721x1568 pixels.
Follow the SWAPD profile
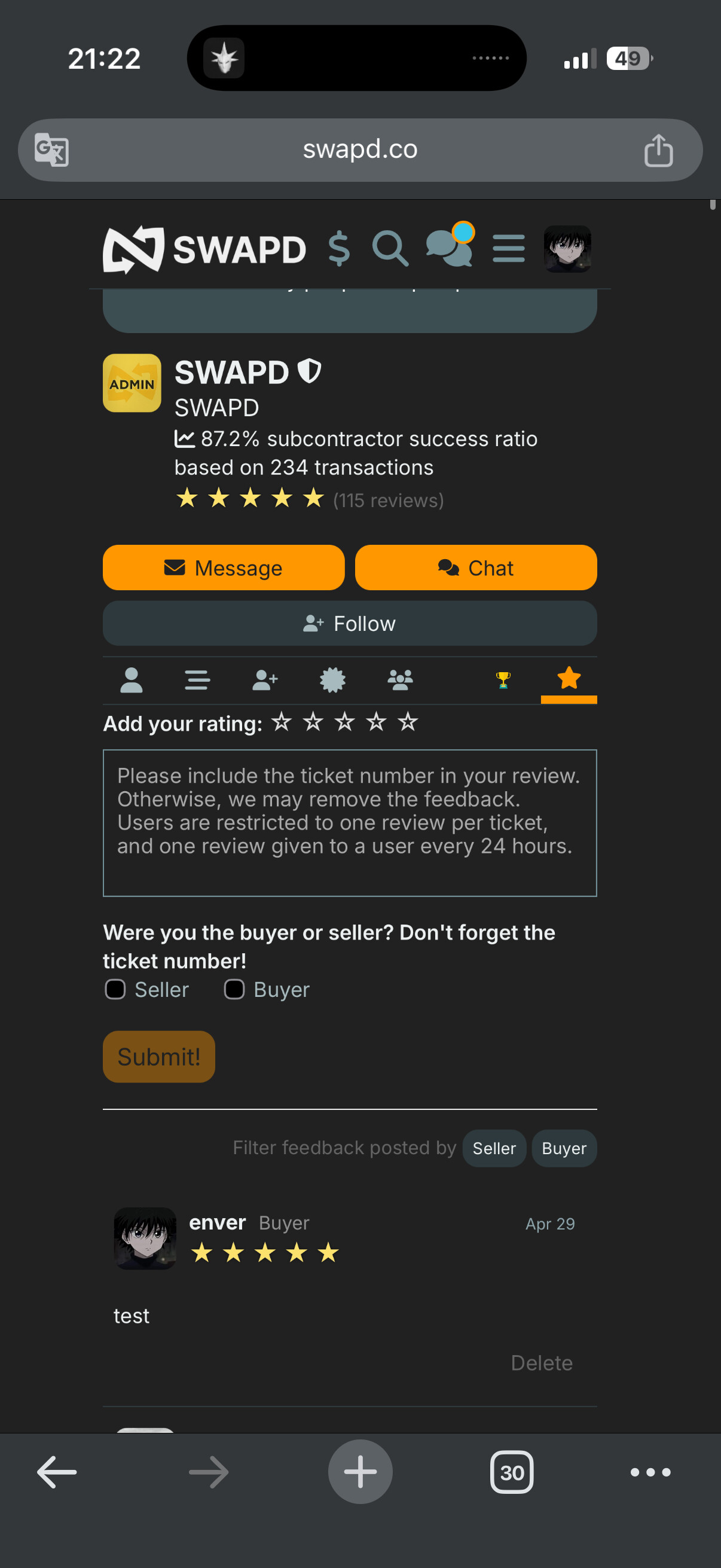(x=350, y=623)
